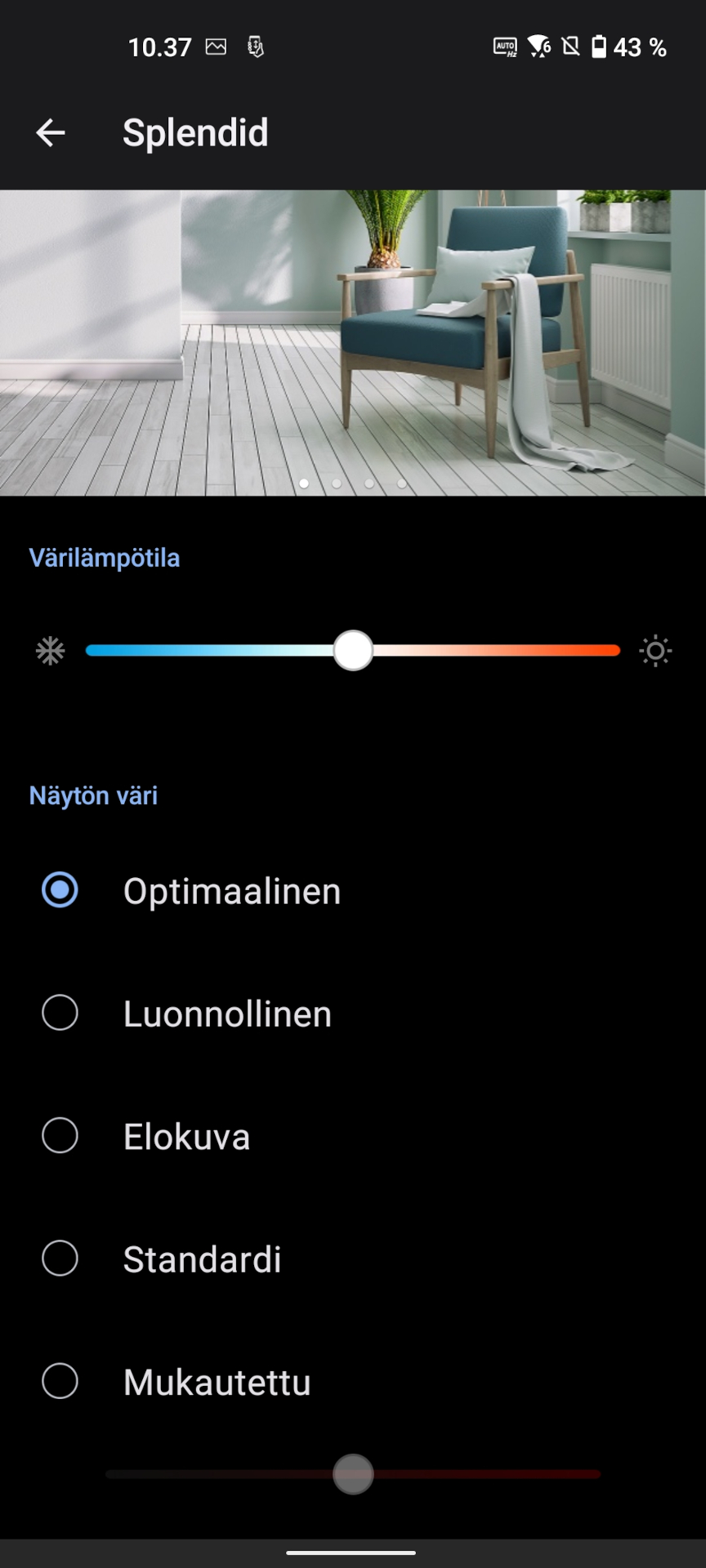
Task: Enable the Mukautettu custom color mode
Action: pyautogui.click(x=60, y=1382)
